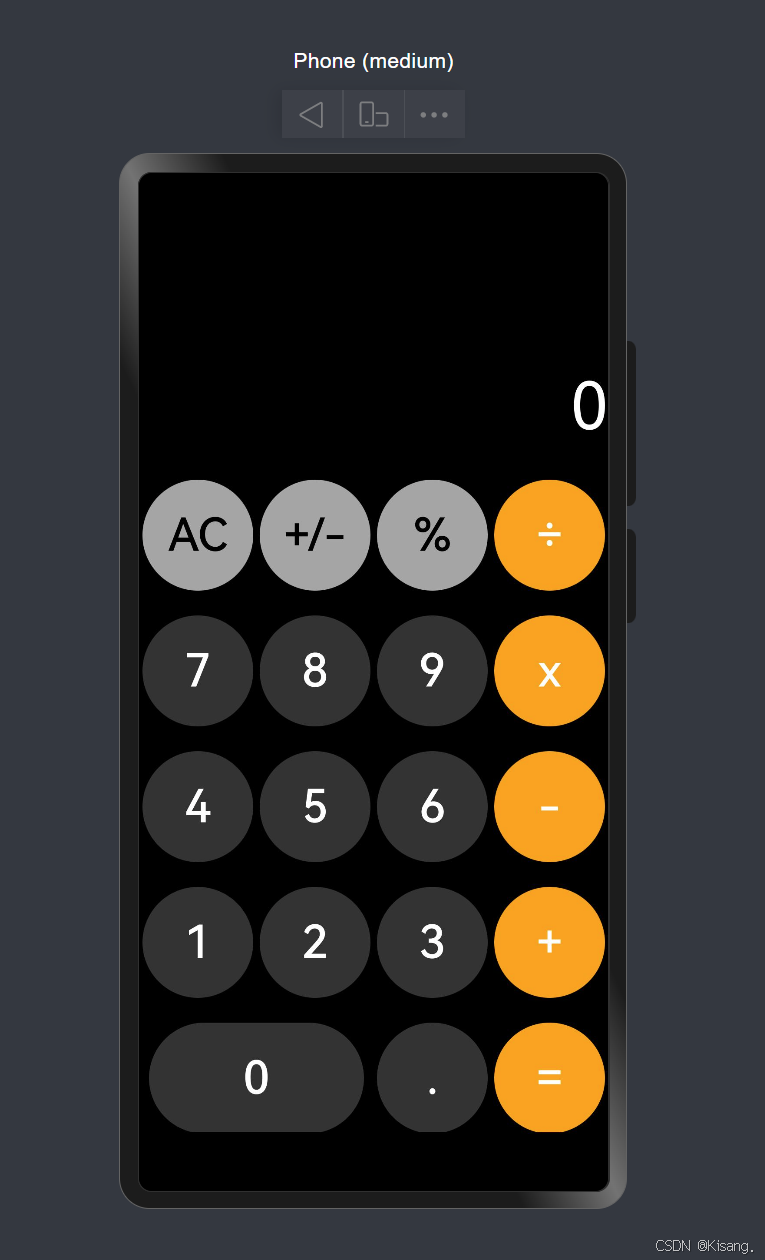Toggle the sign with +/- key

pyautogui.click(x=315, y=535)
